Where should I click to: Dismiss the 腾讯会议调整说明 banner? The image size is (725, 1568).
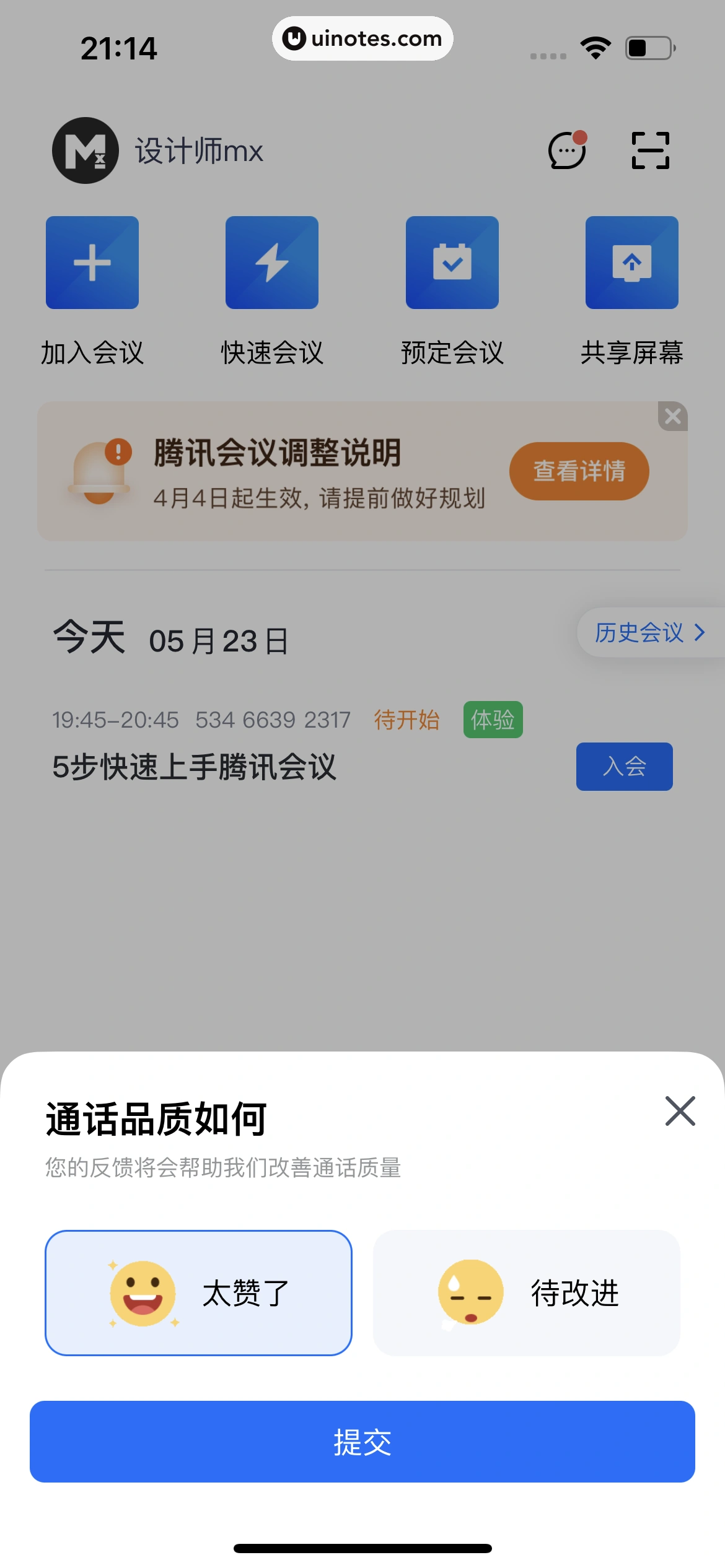tap(673, 416)
